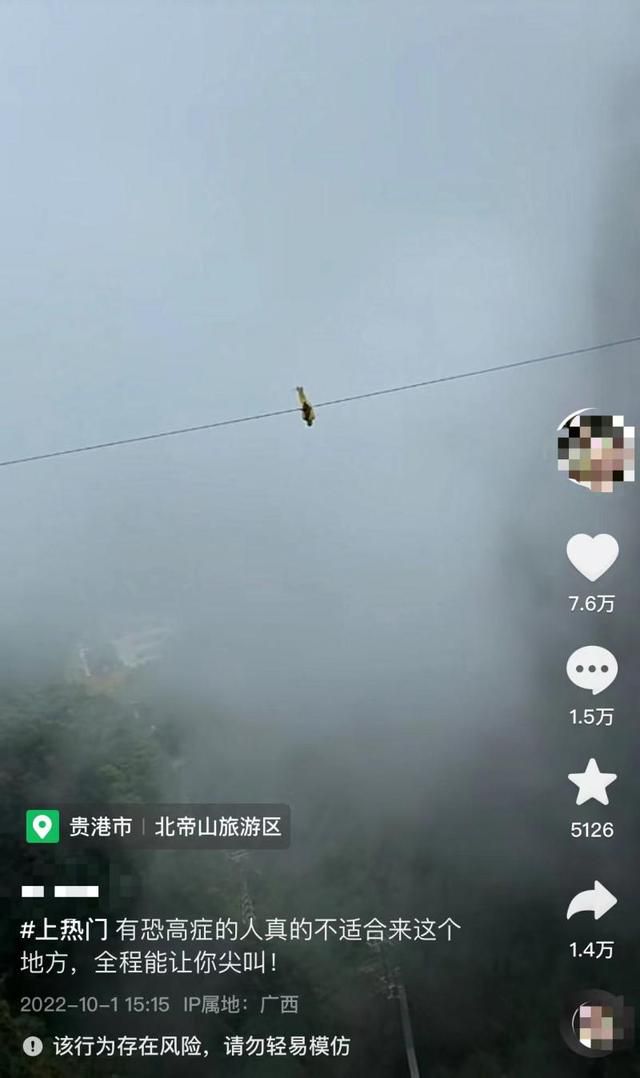
Task: Share this video via arrow icon
Action: point(592,901)
